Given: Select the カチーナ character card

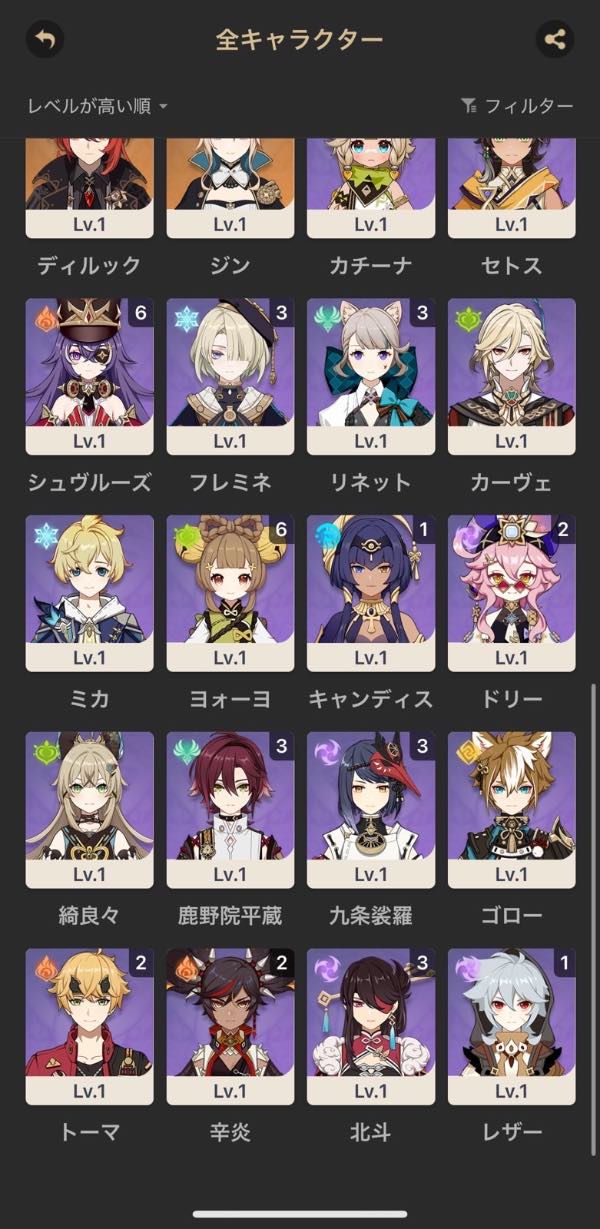Looking at the screenshot, I should 371,190.
